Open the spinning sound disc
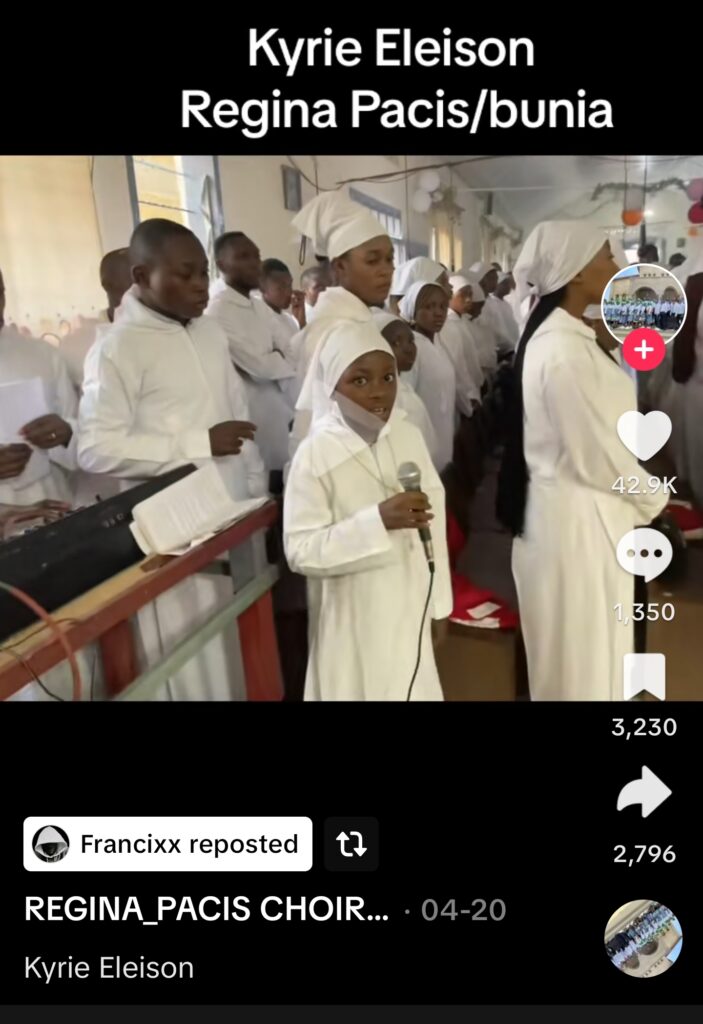This screenshot has height=1024, width=703. (643, 937)
